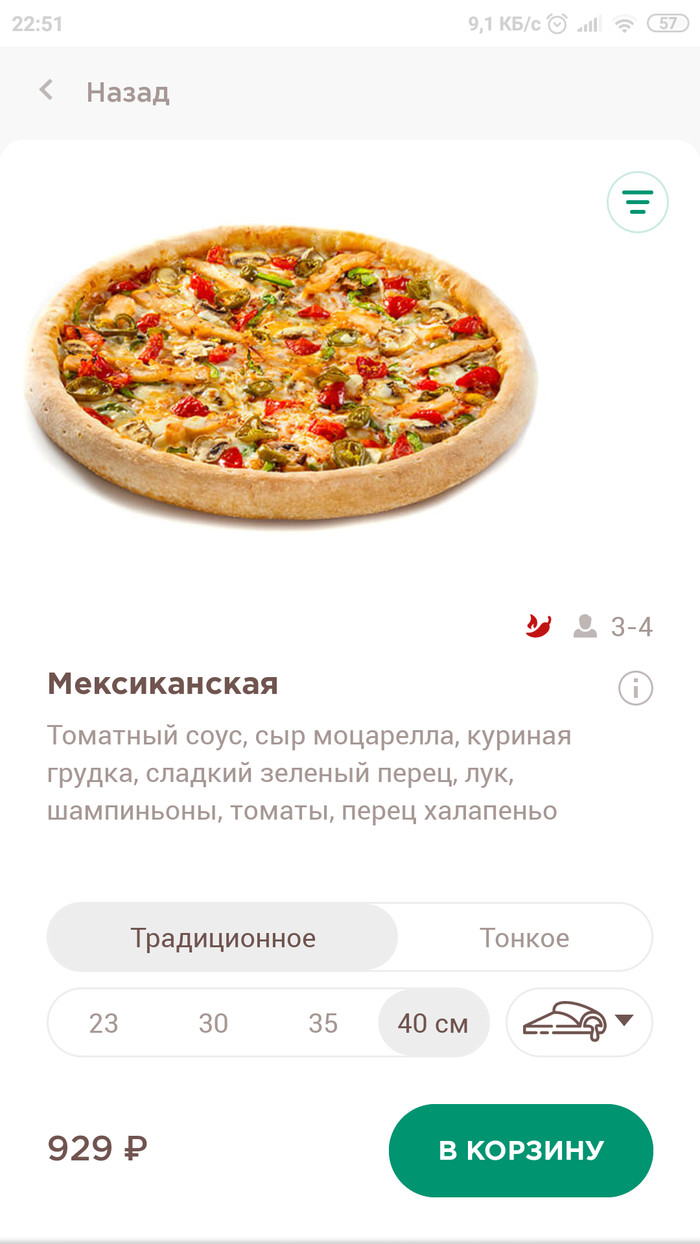Choose the 30 cm pizza size
Screen dimensions: 700x1244
pyautogui.click(x=213, y=1023)
